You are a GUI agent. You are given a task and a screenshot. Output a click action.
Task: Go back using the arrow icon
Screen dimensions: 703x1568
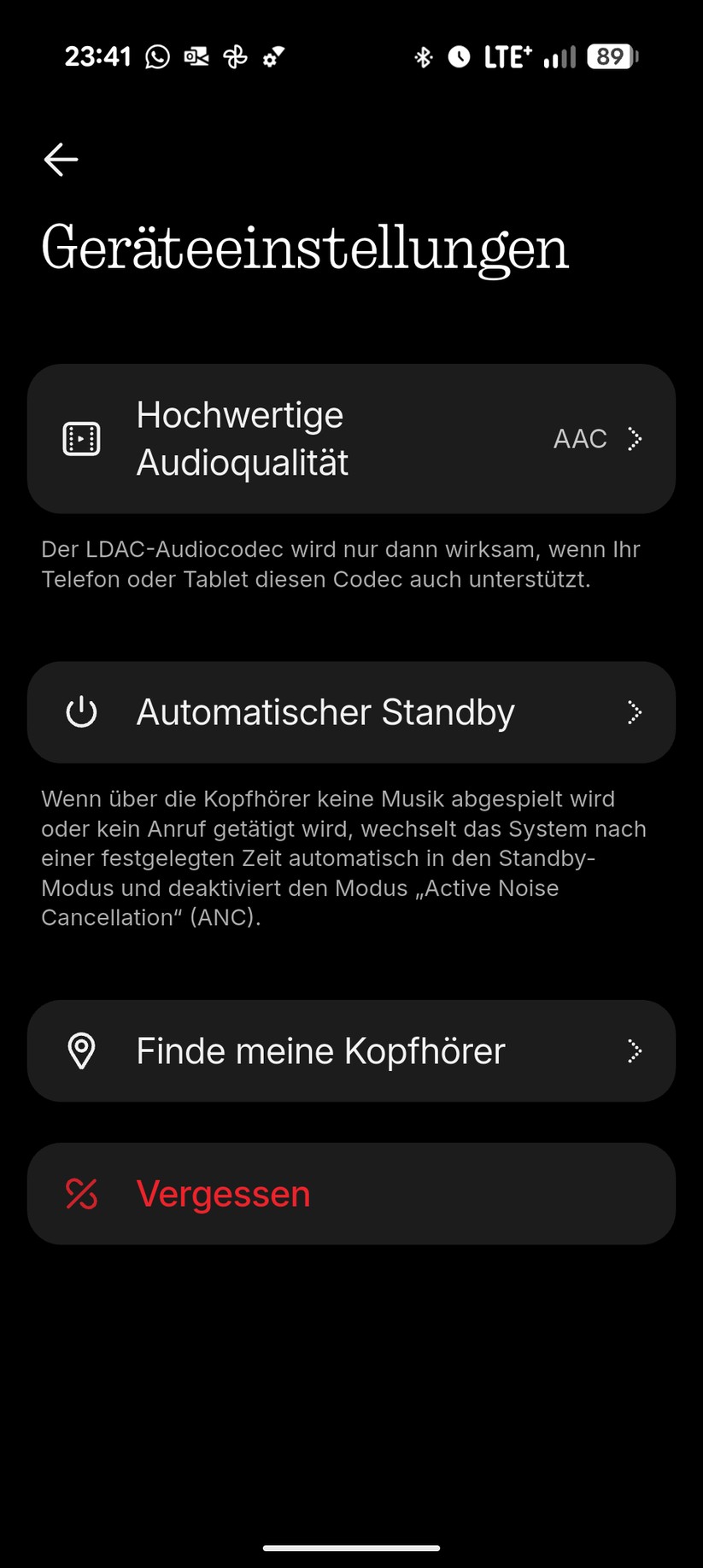tap(61, 160)
